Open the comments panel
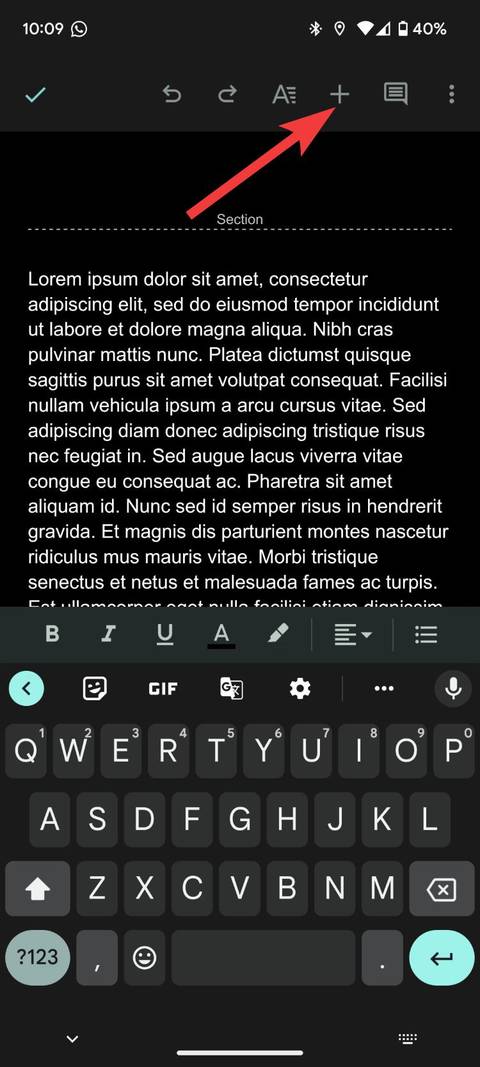 tap(396, 94)
